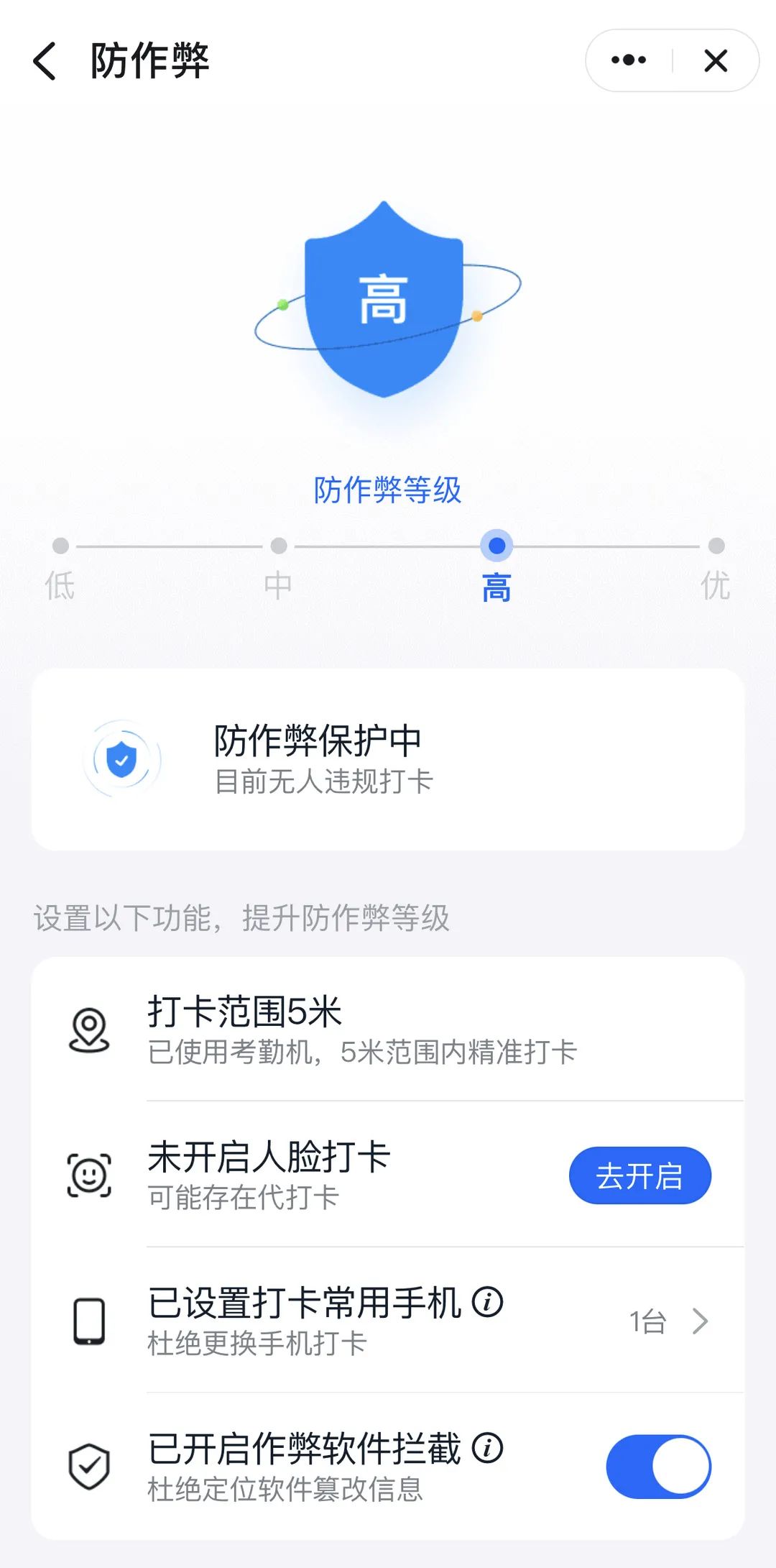776x1568 pixels.
Task: Open the three-dot more menu
Action: [629, 60]
